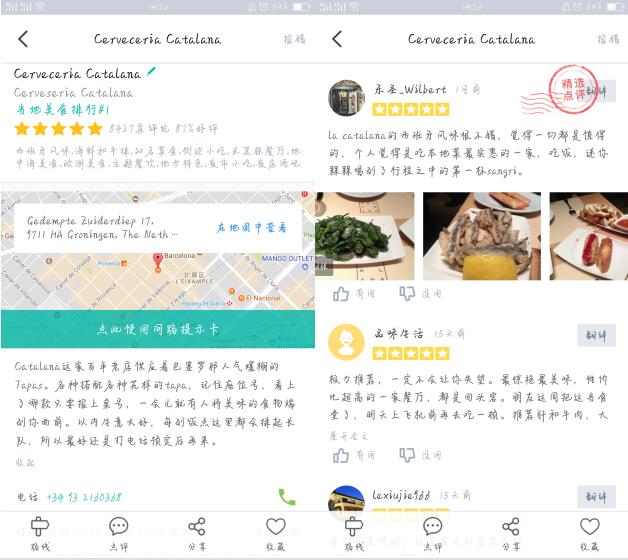Edit the name with the pencil icon
The height and width of the screenshot is (560, 628).
[x=152, y=72]
